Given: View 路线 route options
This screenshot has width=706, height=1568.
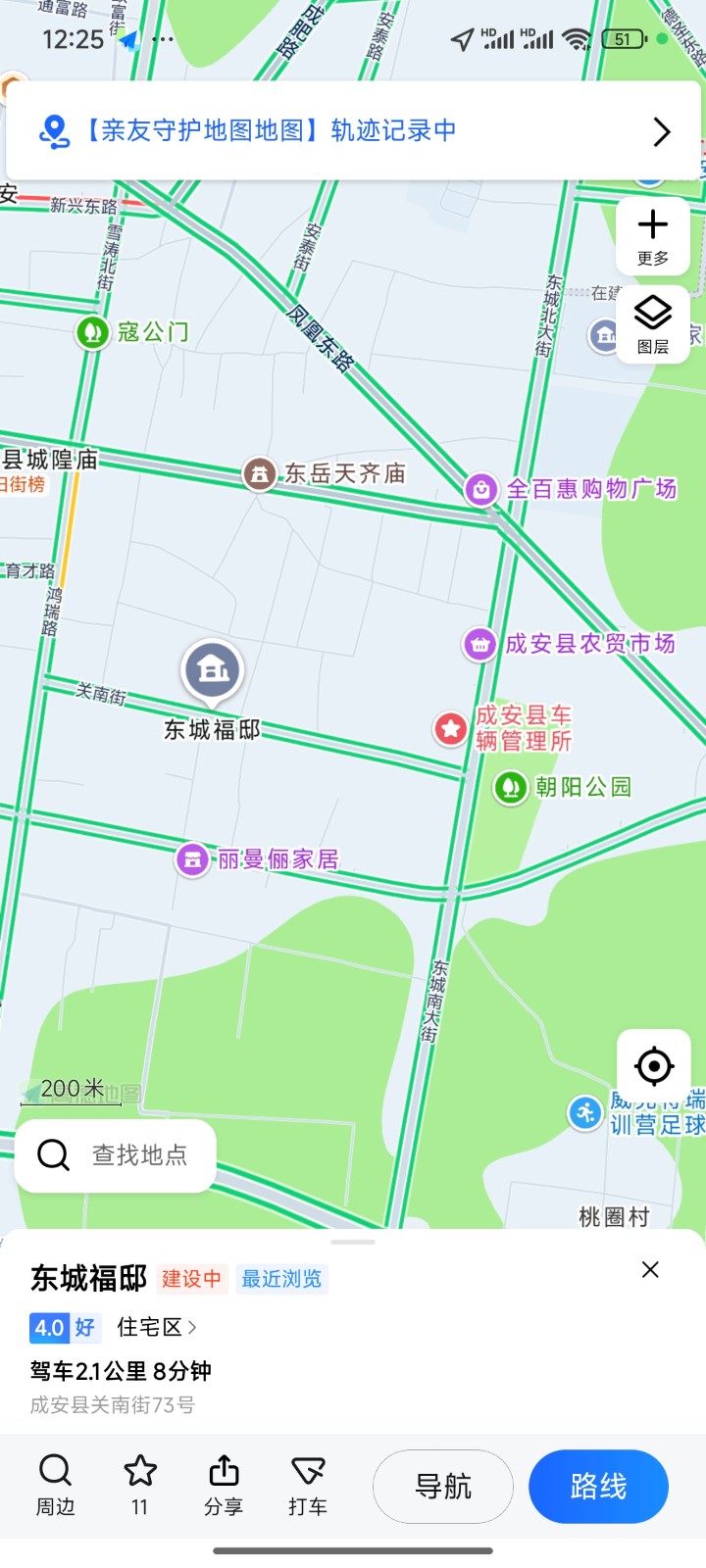Looking at the screenshot, I should click(598, 1487).
